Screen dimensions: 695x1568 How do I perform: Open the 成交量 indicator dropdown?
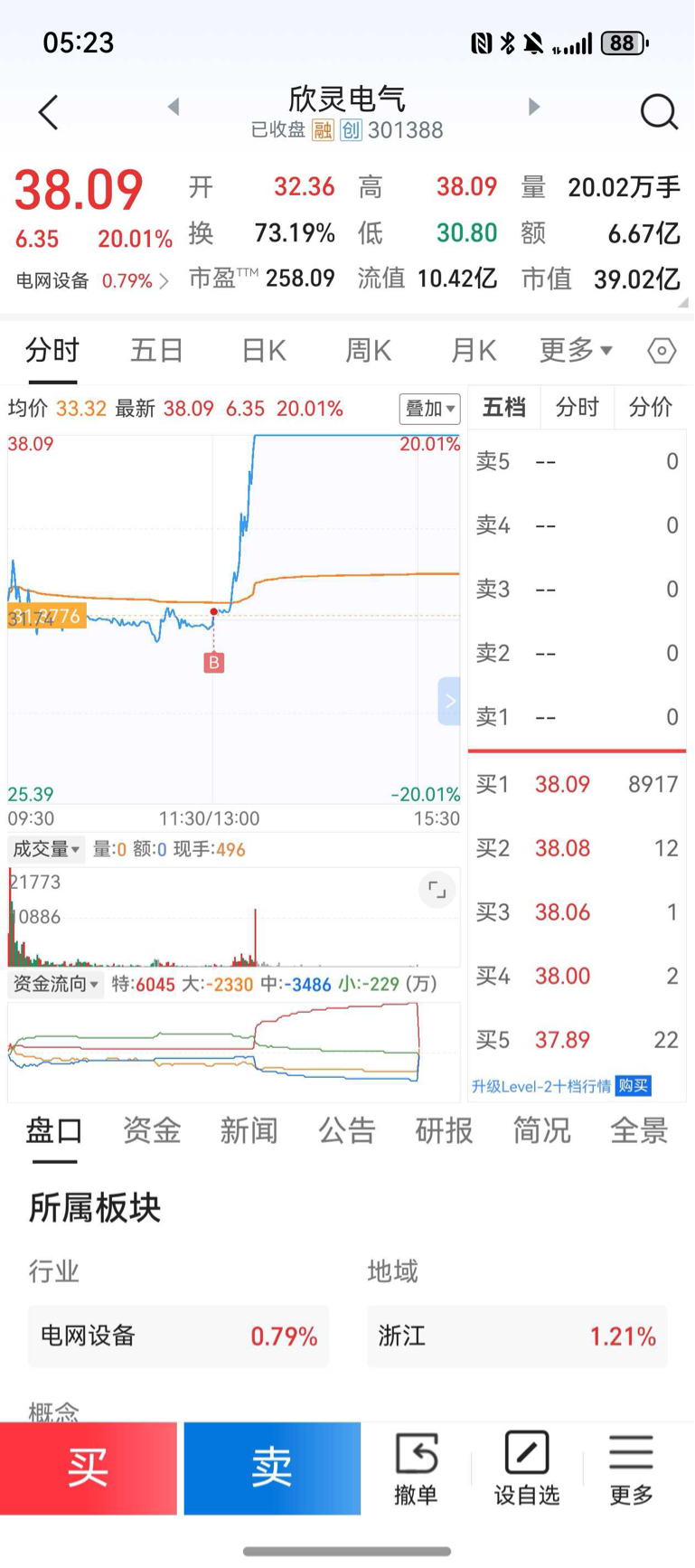(x=46, y=849)
